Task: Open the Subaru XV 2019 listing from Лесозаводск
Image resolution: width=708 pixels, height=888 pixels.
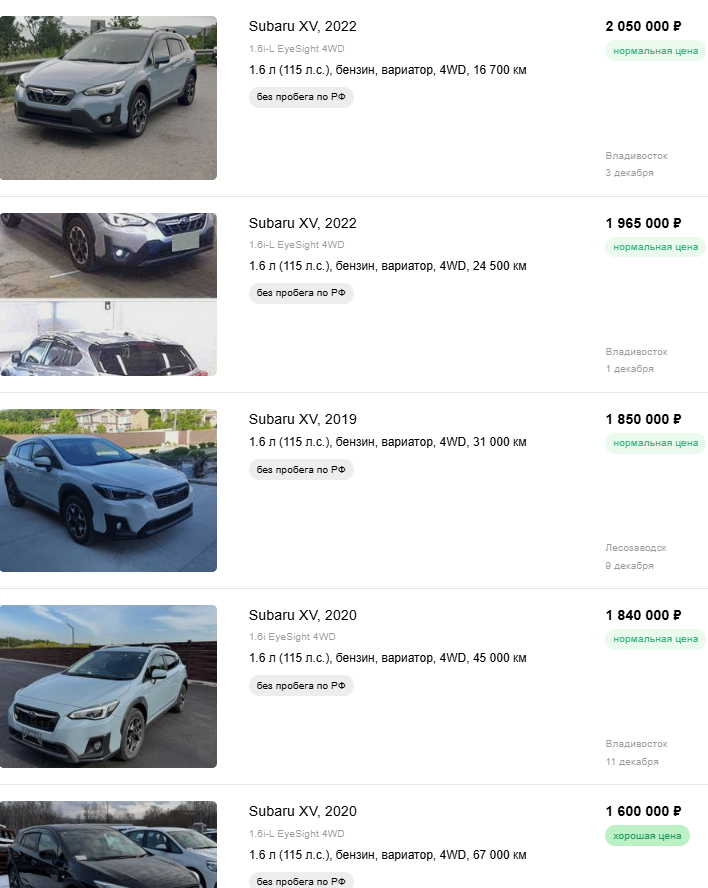Action: click(303, 419)
